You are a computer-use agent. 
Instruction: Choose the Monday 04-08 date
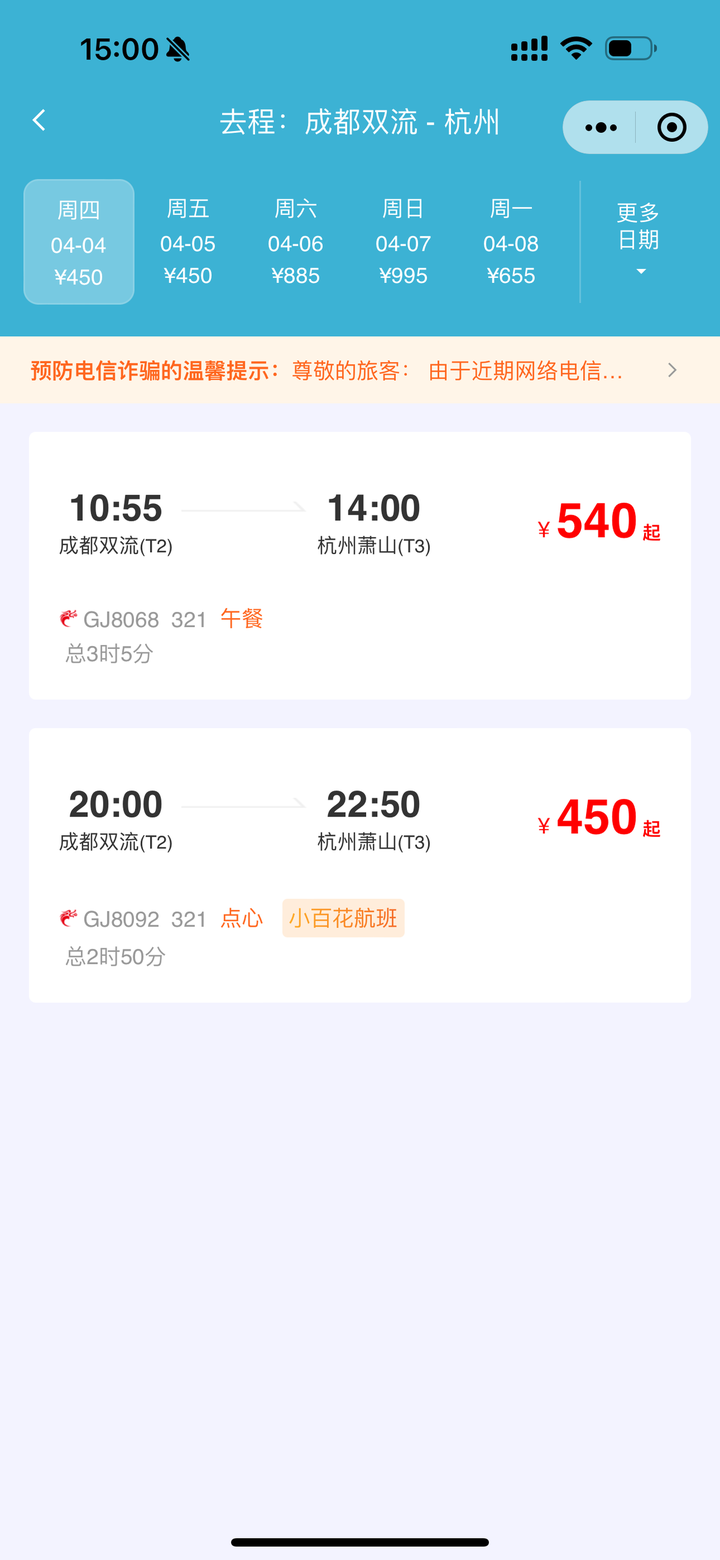511,242
